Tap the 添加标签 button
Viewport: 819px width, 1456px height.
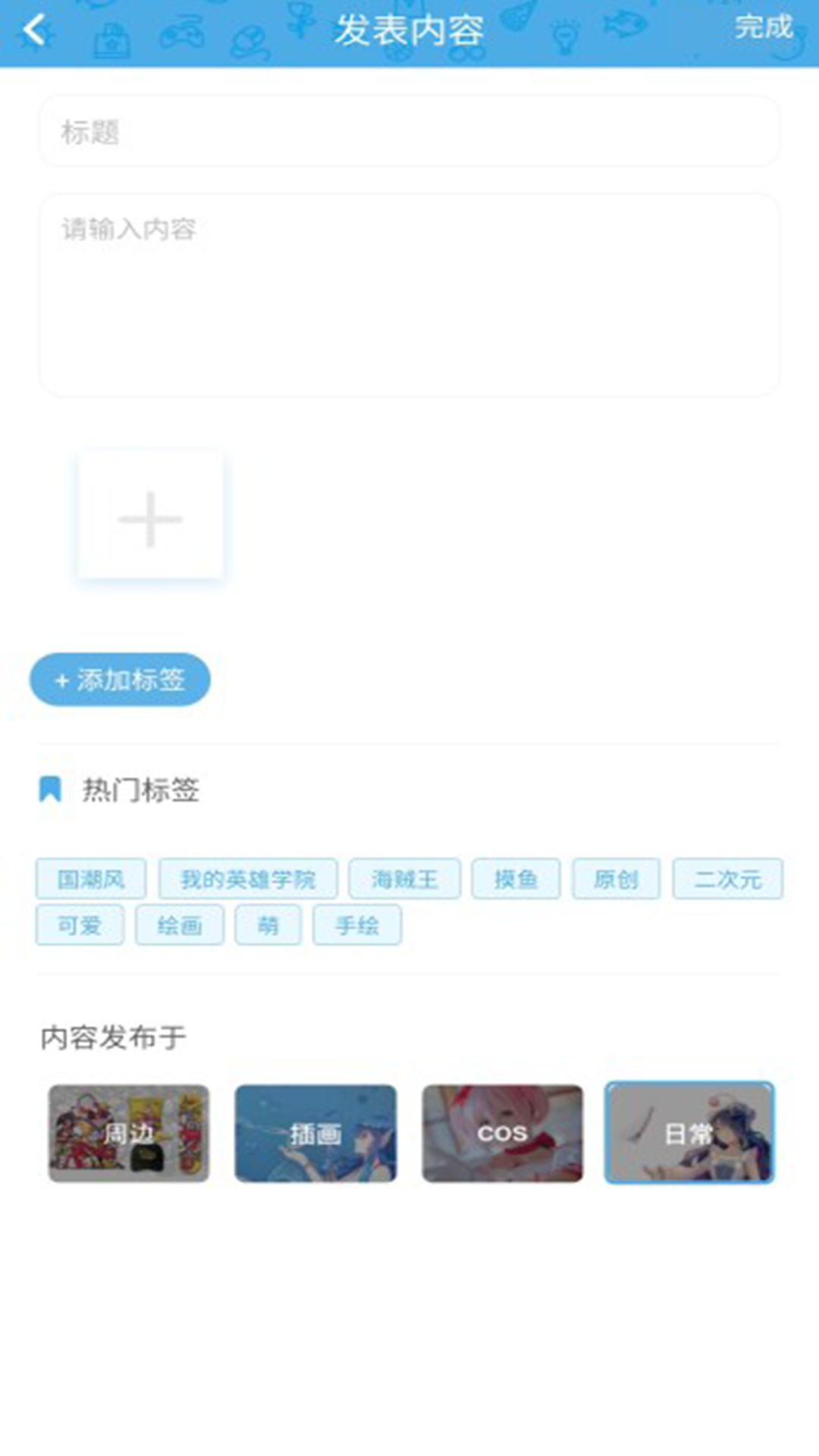pyautogui.click(x=120, y=679)
